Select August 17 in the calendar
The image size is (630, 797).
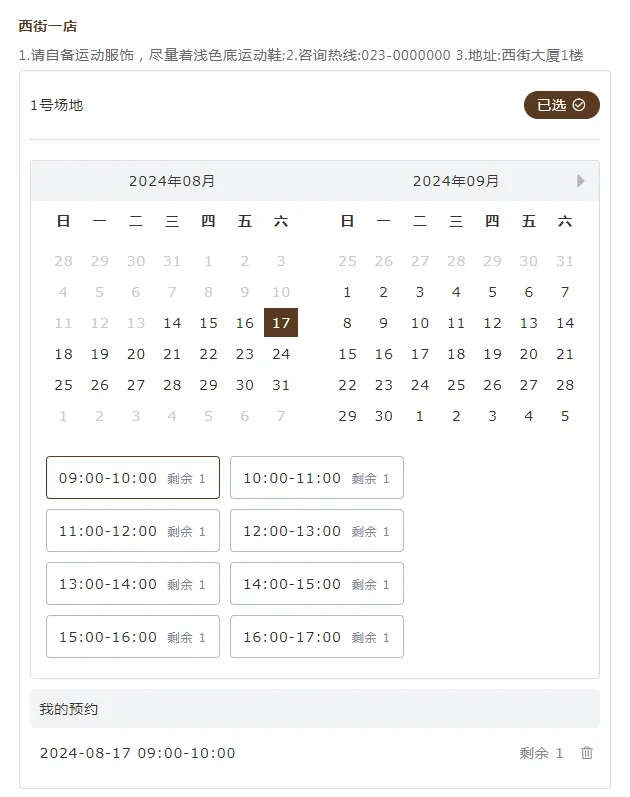point(281,323)
